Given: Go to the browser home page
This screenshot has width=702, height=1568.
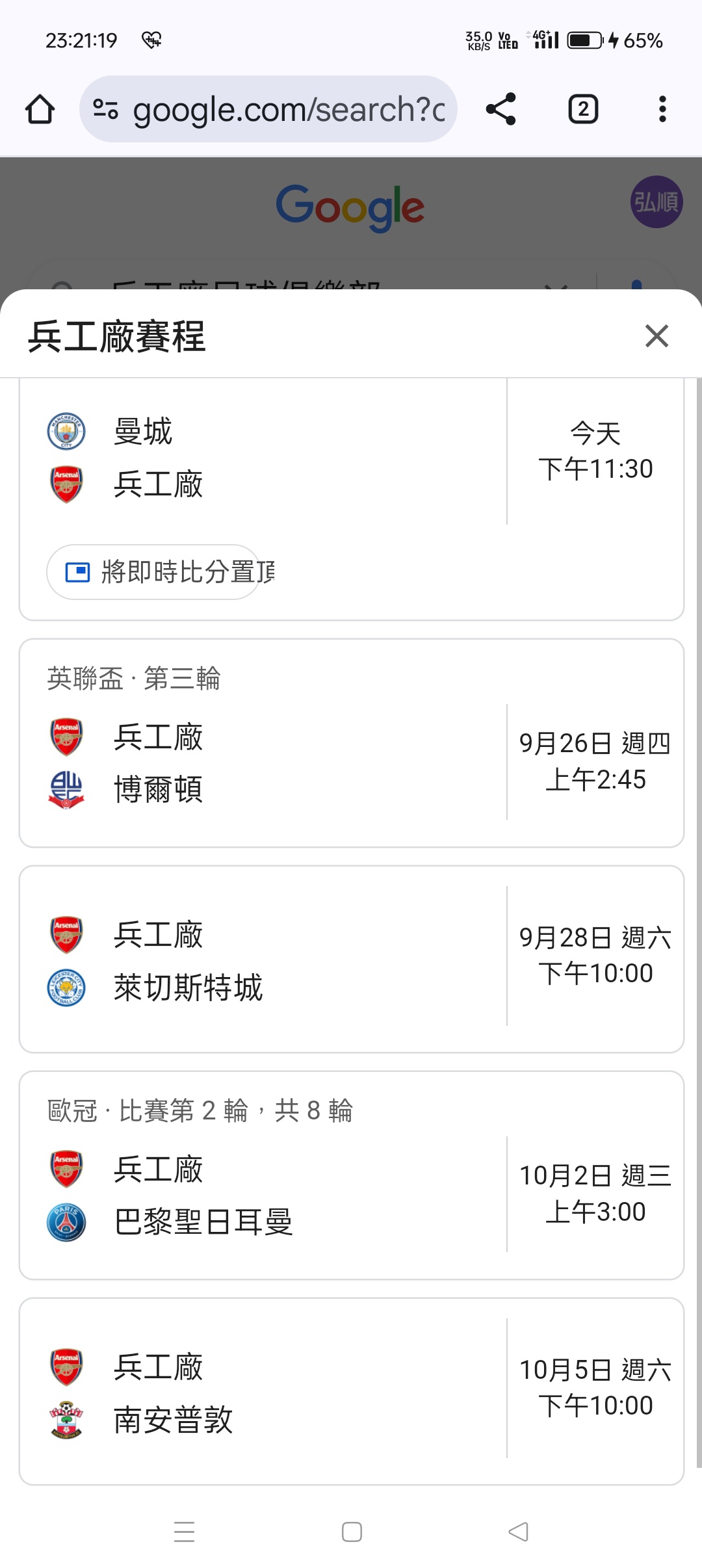Looking at the screenshot, I should [40, 109].
